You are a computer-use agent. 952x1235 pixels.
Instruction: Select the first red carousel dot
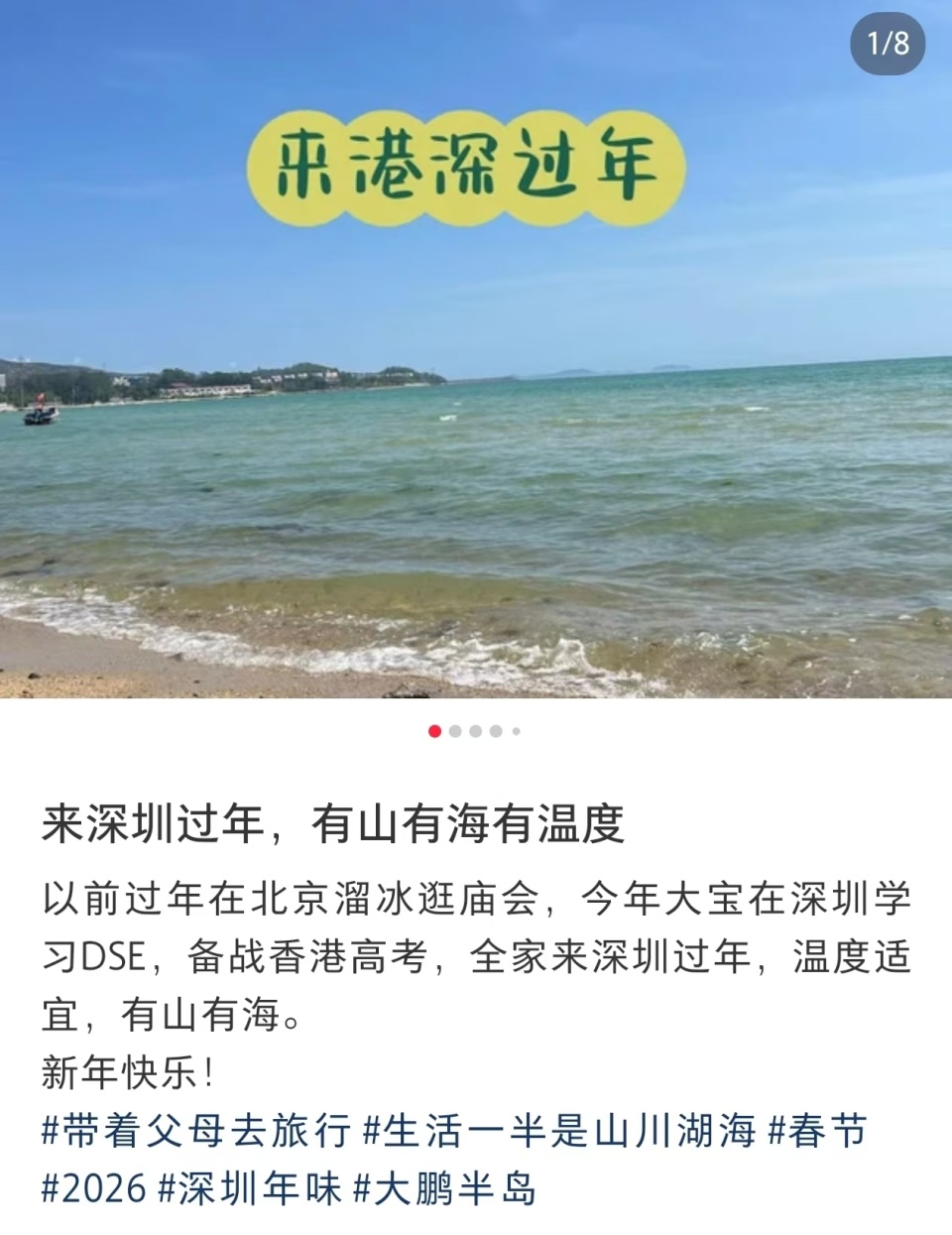pos(434,731)
